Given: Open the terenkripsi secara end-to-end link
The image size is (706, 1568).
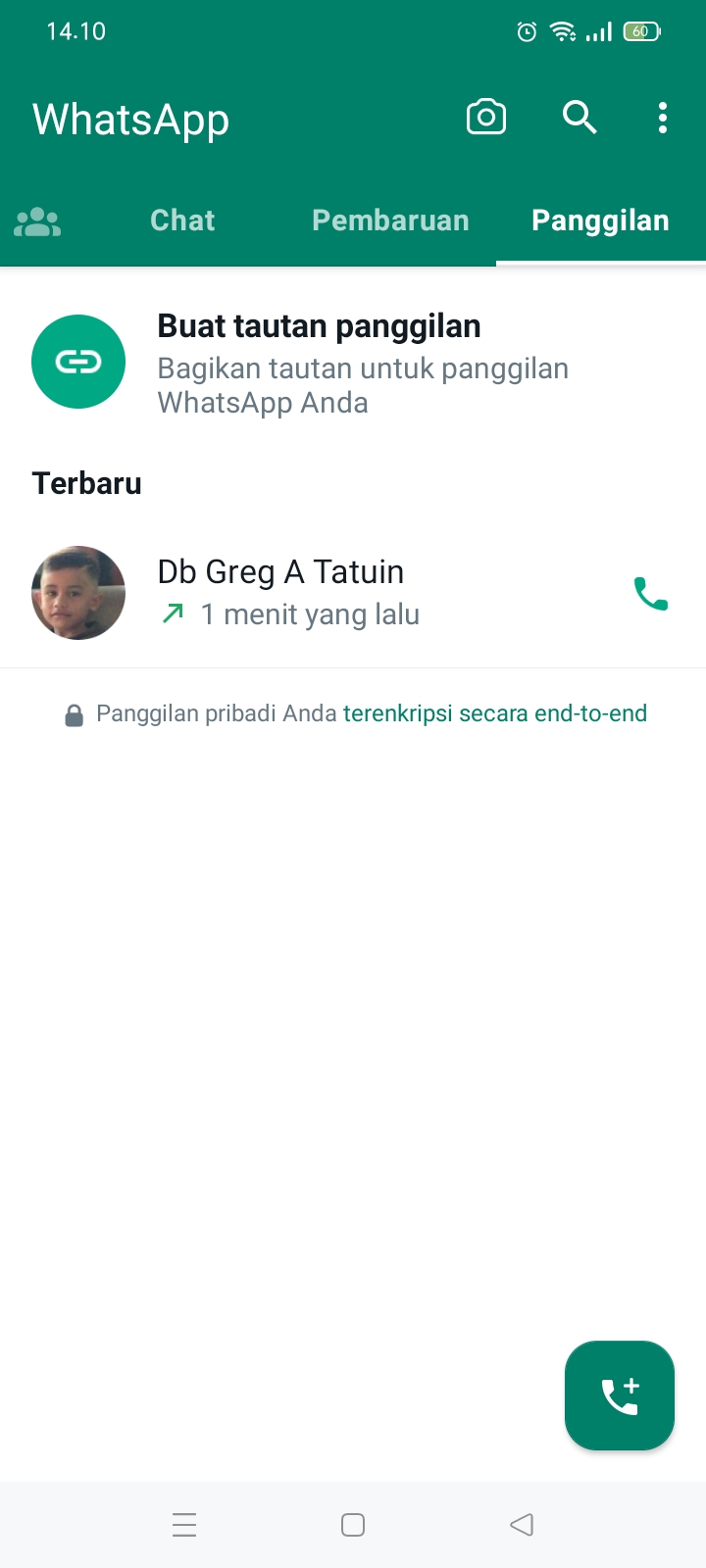Looking at the screenshot, I should pyautogui.click(x=494, y=713).
